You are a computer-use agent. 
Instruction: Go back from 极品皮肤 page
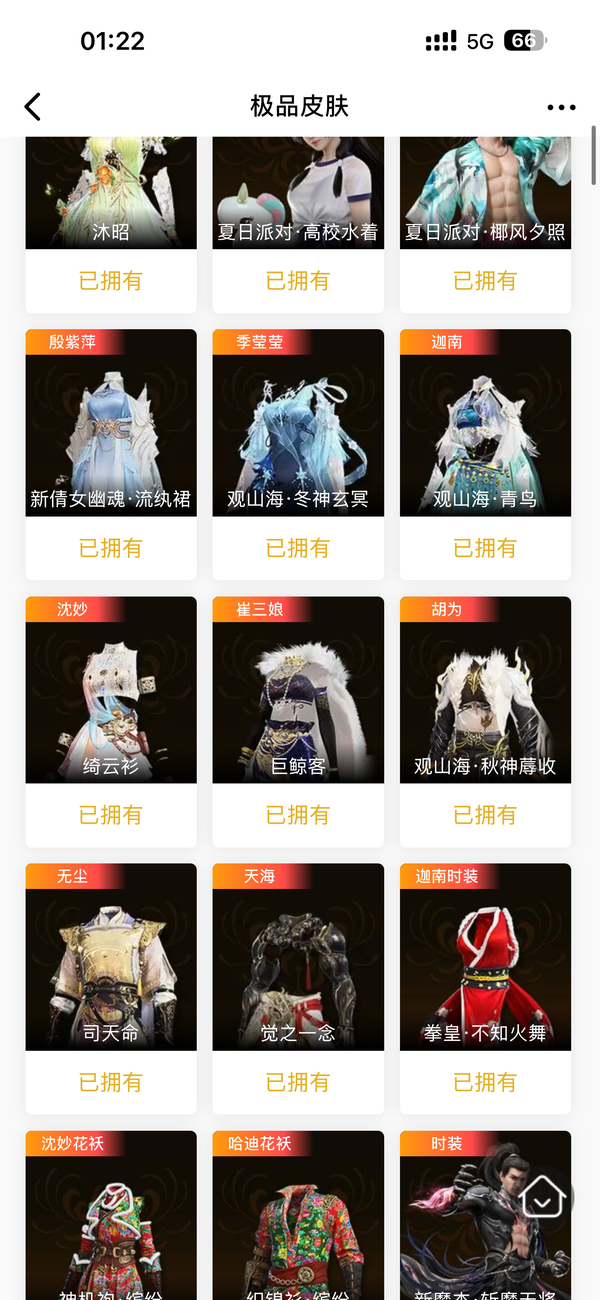33,107
